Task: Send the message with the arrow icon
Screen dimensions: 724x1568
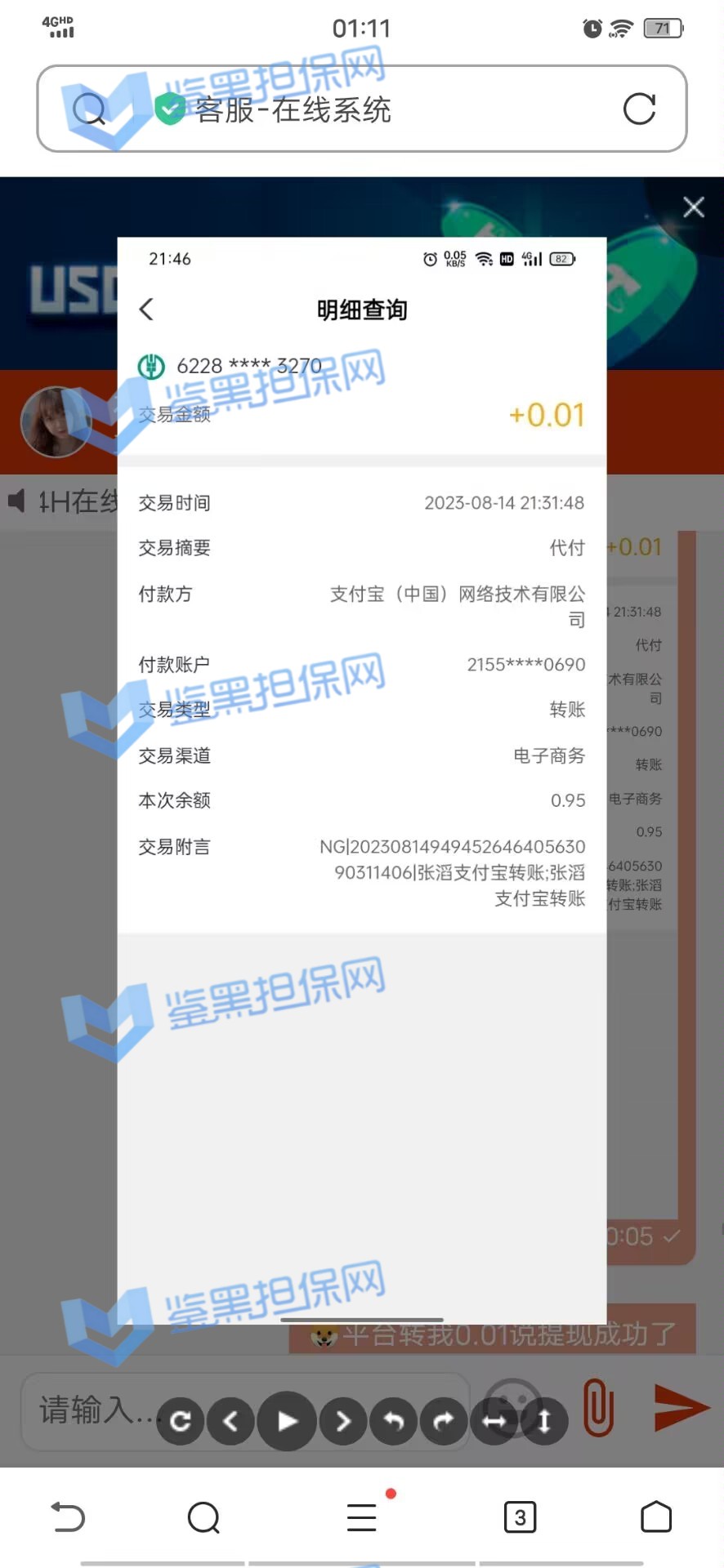Action: tap(681, 1408)
